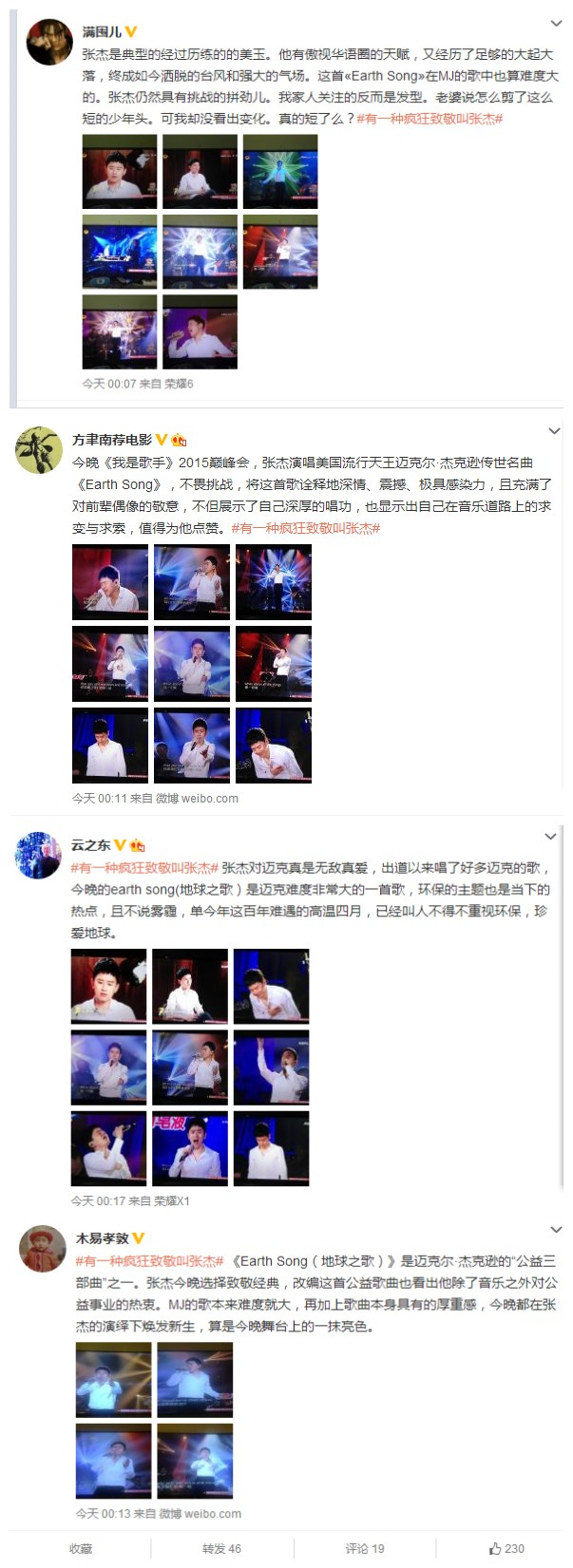
Task: Open the 荣耀6 source link
Action: pyautogui.click(x=180, y=384)
